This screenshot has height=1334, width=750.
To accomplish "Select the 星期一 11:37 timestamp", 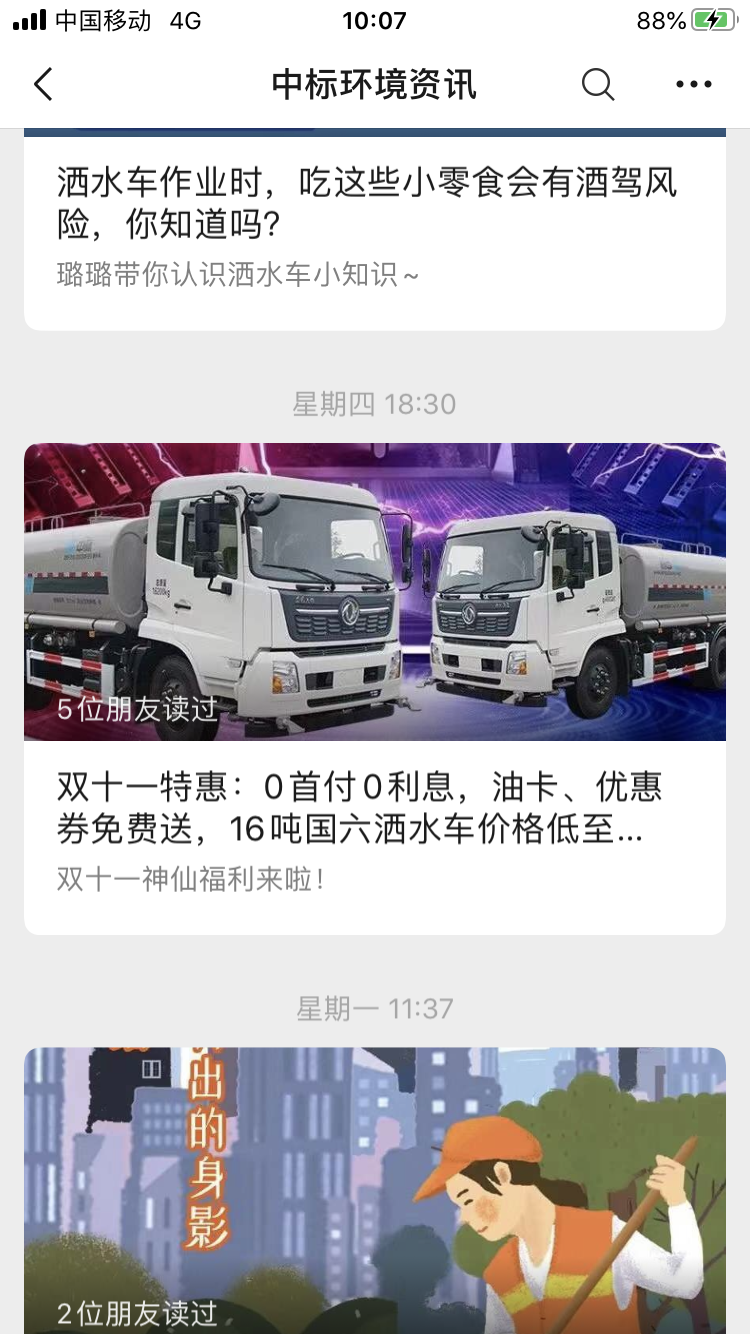I will pos(375,1008).
